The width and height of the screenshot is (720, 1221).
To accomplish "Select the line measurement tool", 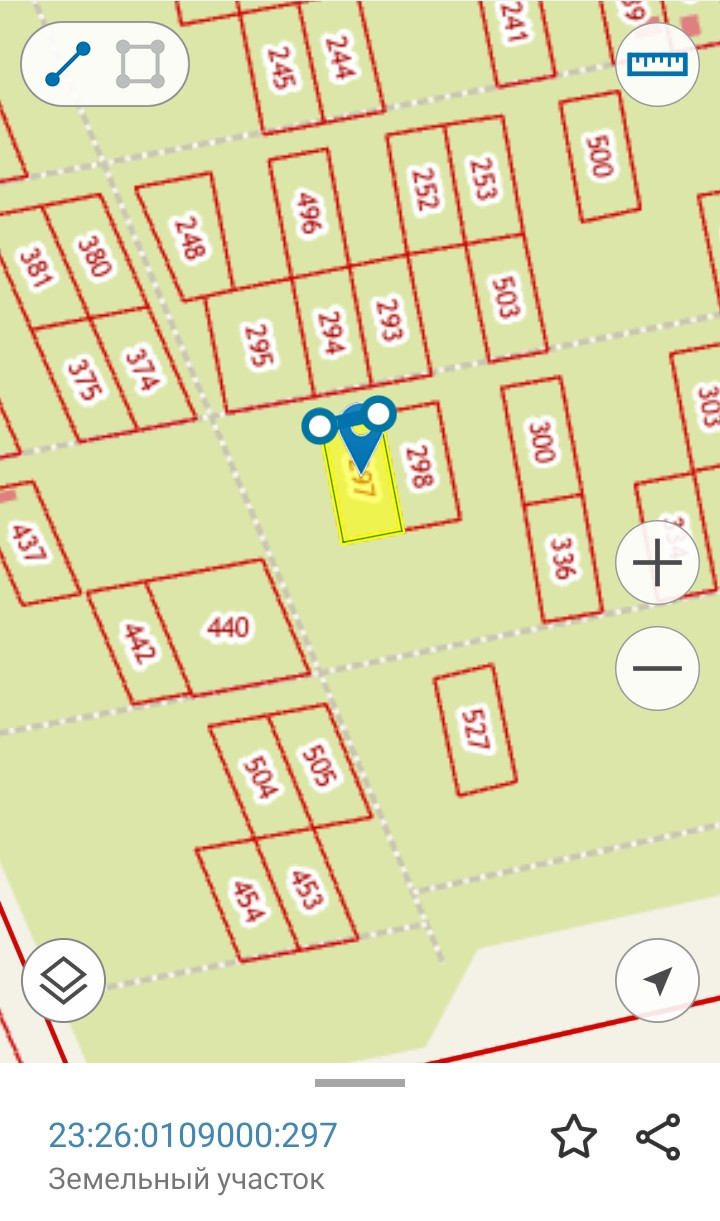I will (68, 64).
